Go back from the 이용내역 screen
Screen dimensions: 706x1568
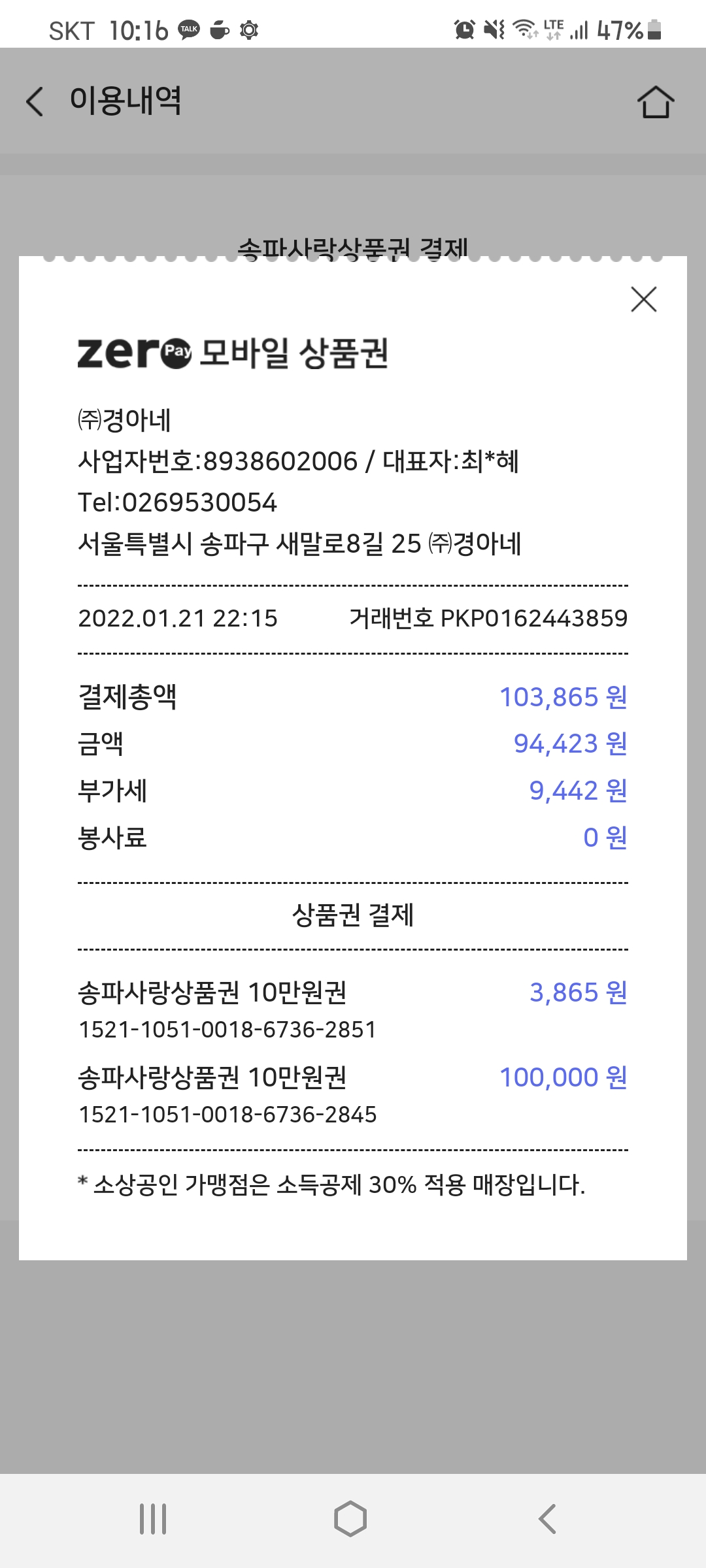click(35, 102)
